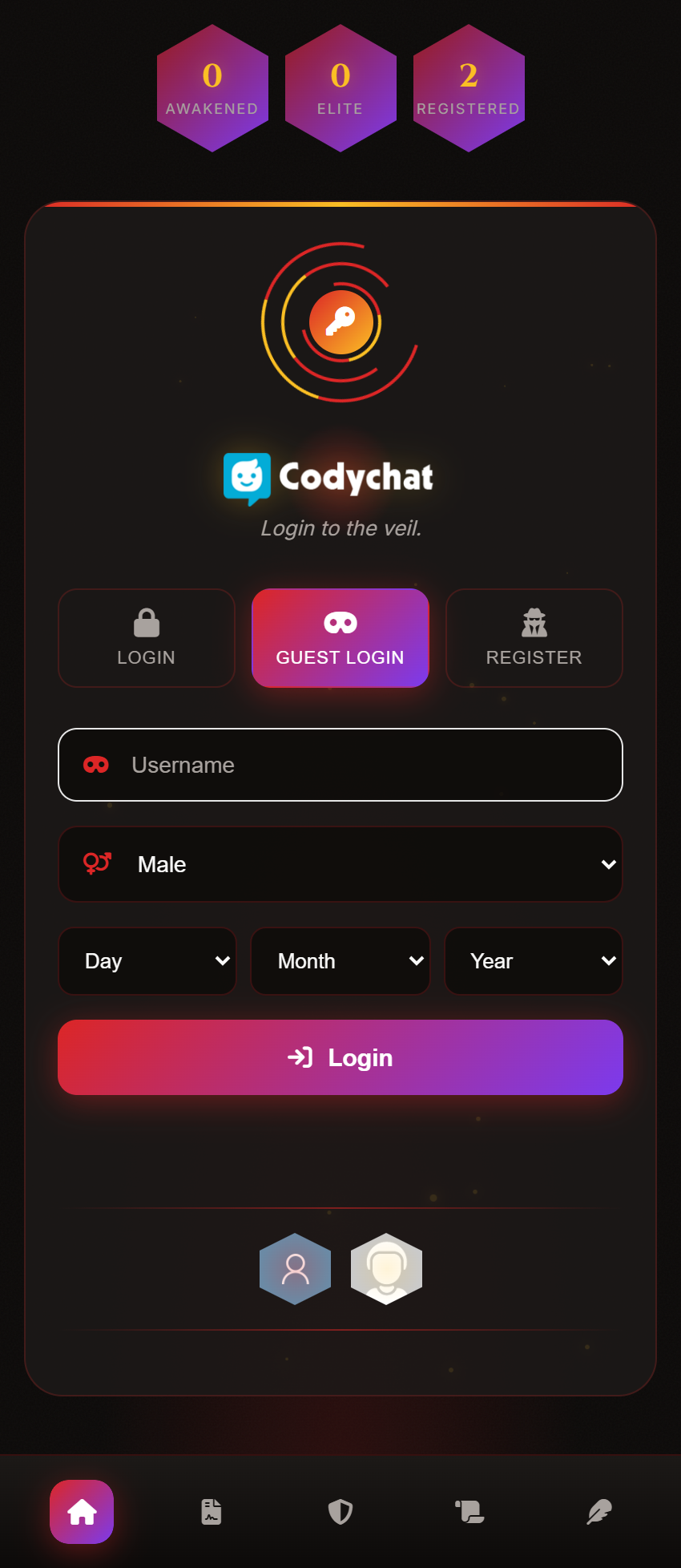Viewport: 681px width, 1568px height.
Task: Open the shield icon in the bottom bar
Action: (340, 1512)
